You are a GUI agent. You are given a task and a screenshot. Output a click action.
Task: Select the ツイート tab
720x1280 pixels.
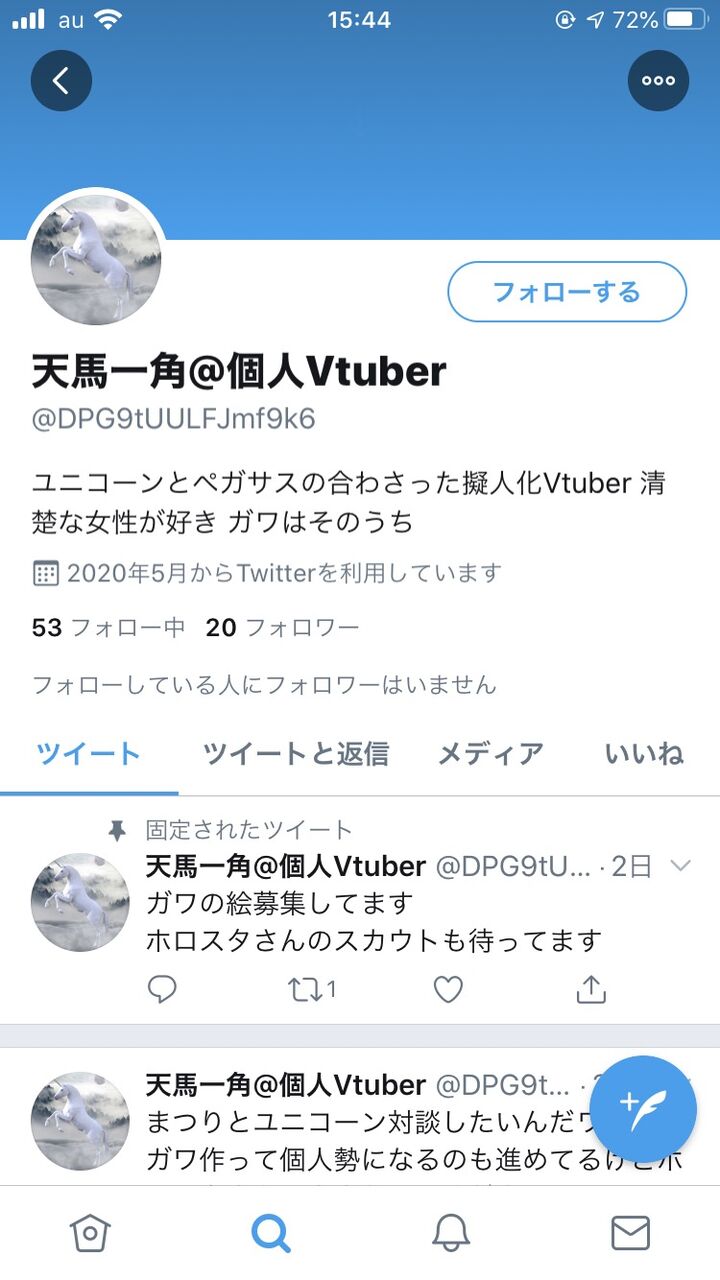click(89, 753)
